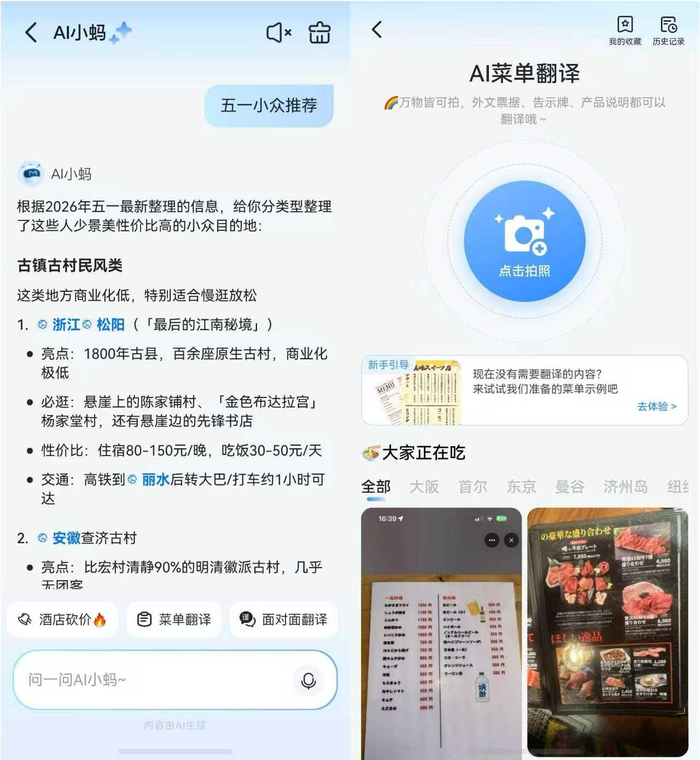Switch to the 大阪 tab
The height and width of the screenshot is (760, 700).
pyautogui.click(x=424, y=486)
